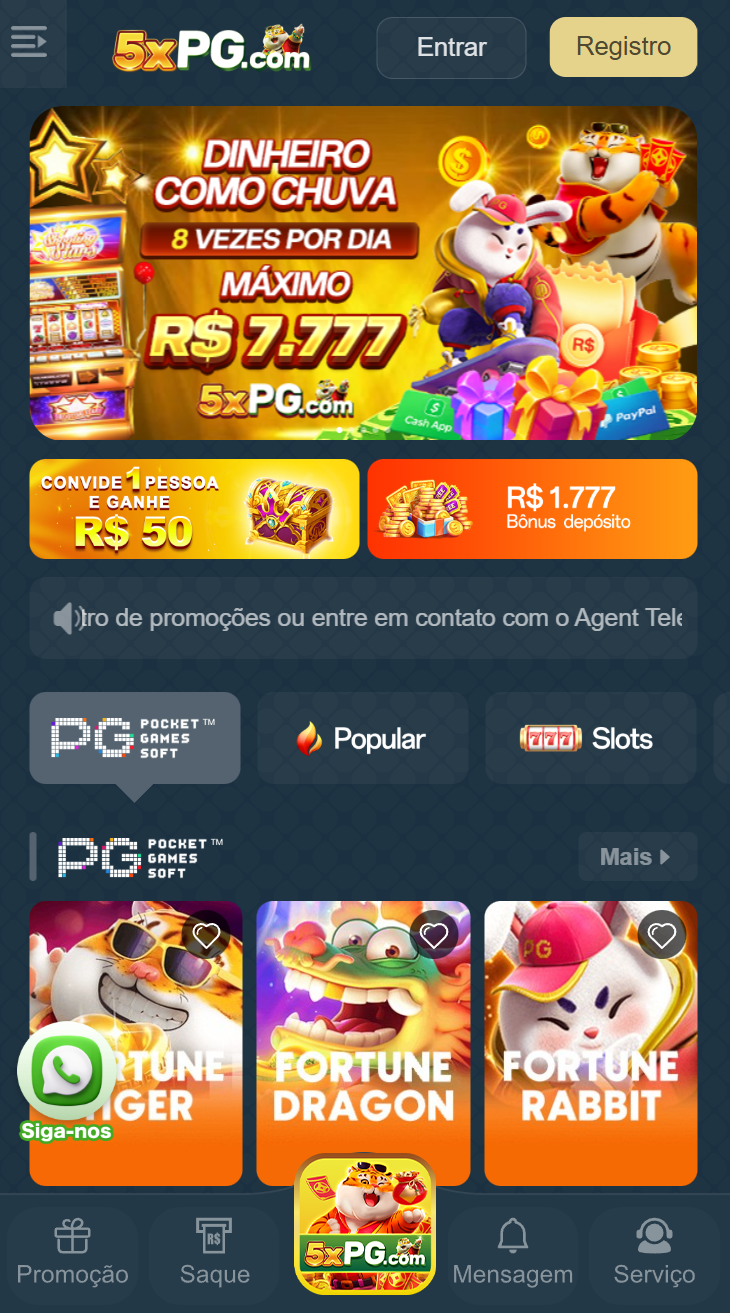Open the Convide 1 Pessoa R$50 promo card
Screen dimensions: 730x1313
194,508
